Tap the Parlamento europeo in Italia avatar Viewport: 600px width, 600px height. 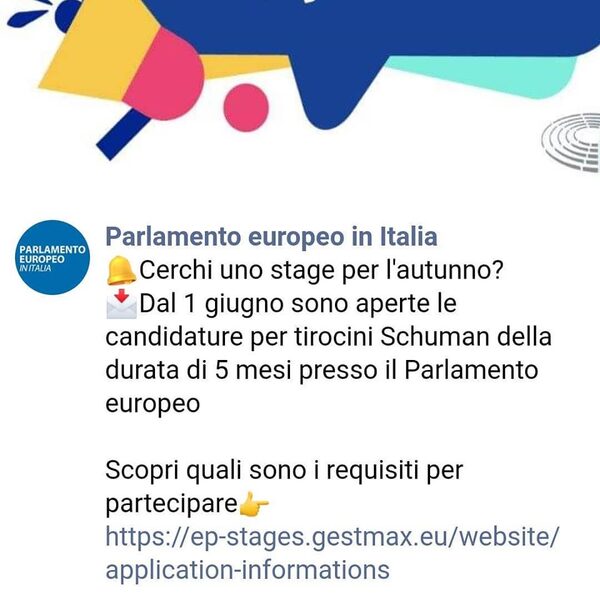52,258
